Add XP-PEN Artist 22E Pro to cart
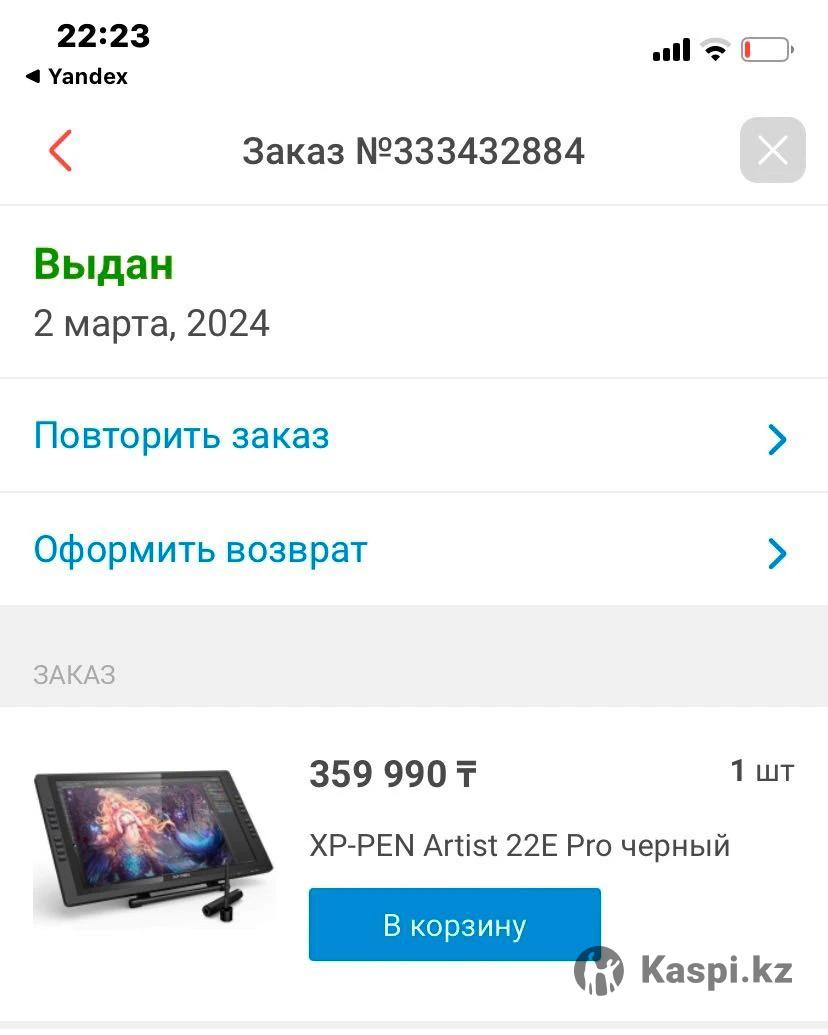Viewport: 828px width, 1035px height. 454,925
